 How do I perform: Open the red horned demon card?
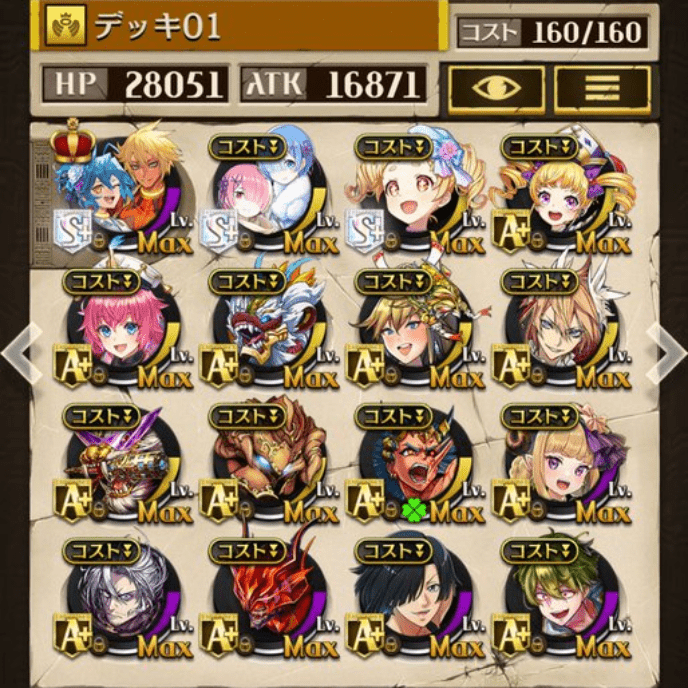(264, 595)
